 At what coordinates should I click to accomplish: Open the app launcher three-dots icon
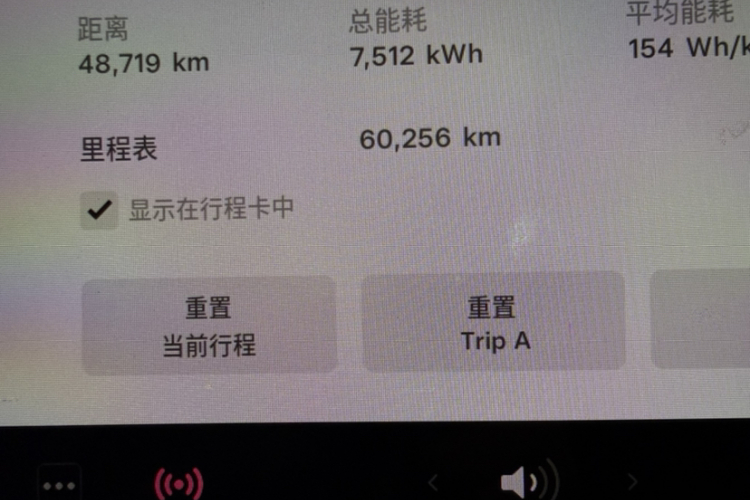point(60,486)
